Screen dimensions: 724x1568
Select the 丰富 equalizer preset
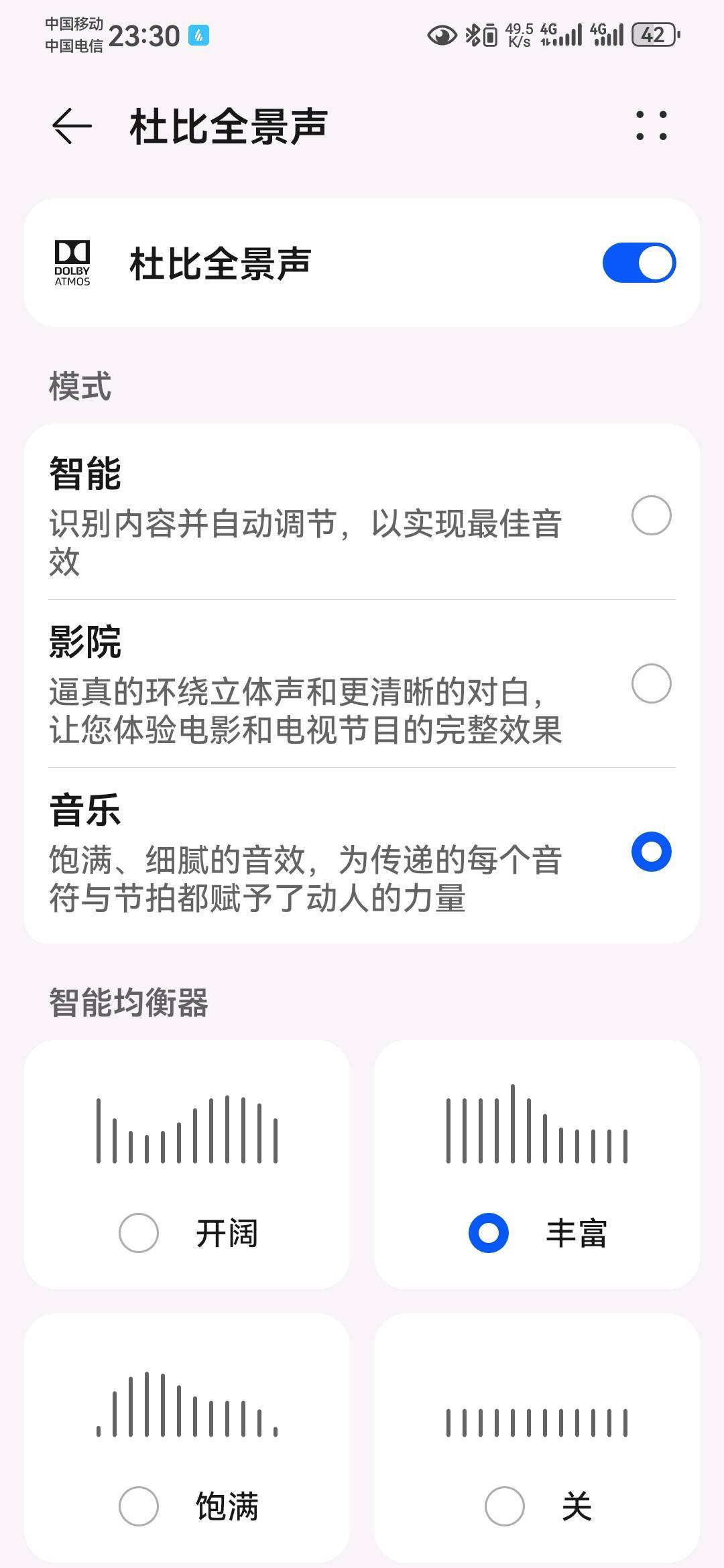(537, 1165)
